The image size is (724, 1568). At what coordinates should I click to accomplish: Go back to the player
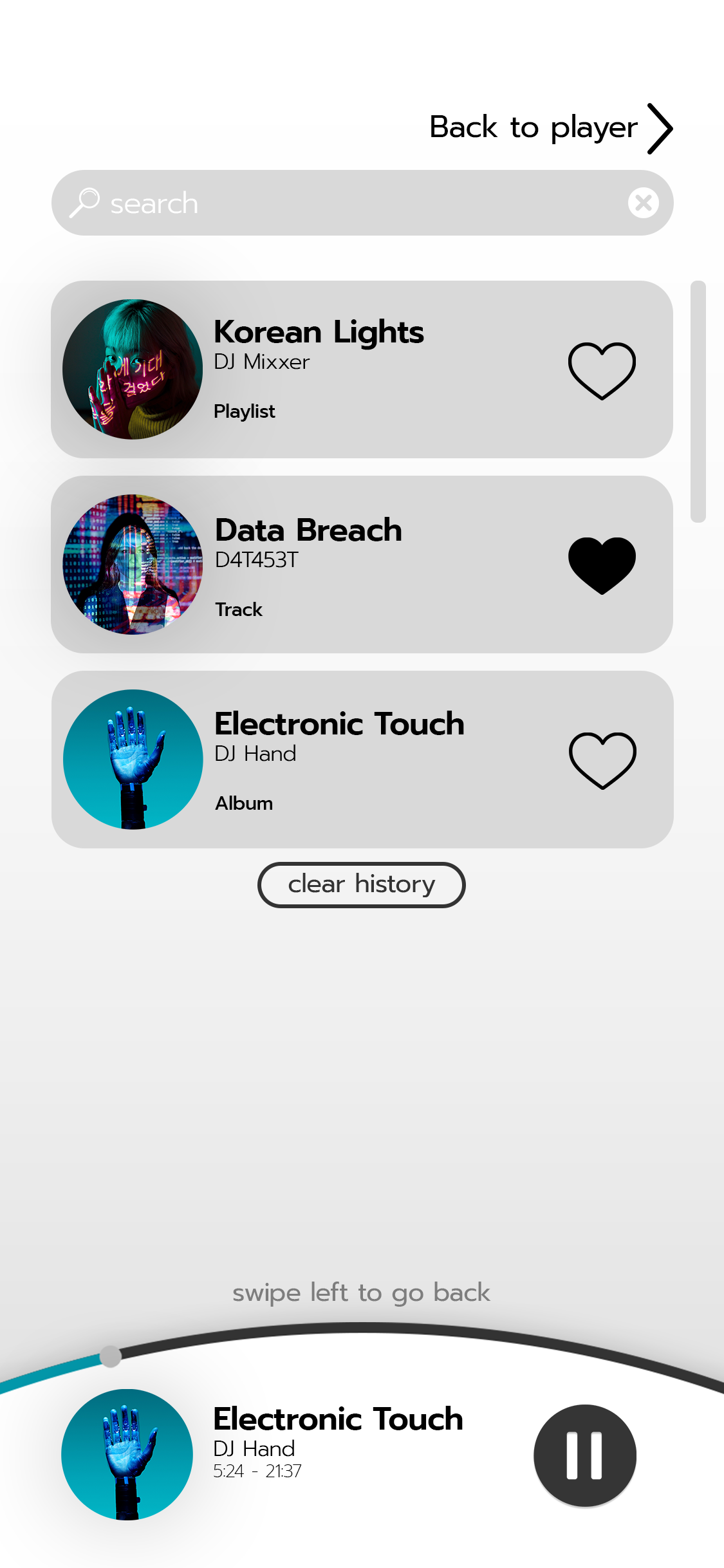[550, 128]
